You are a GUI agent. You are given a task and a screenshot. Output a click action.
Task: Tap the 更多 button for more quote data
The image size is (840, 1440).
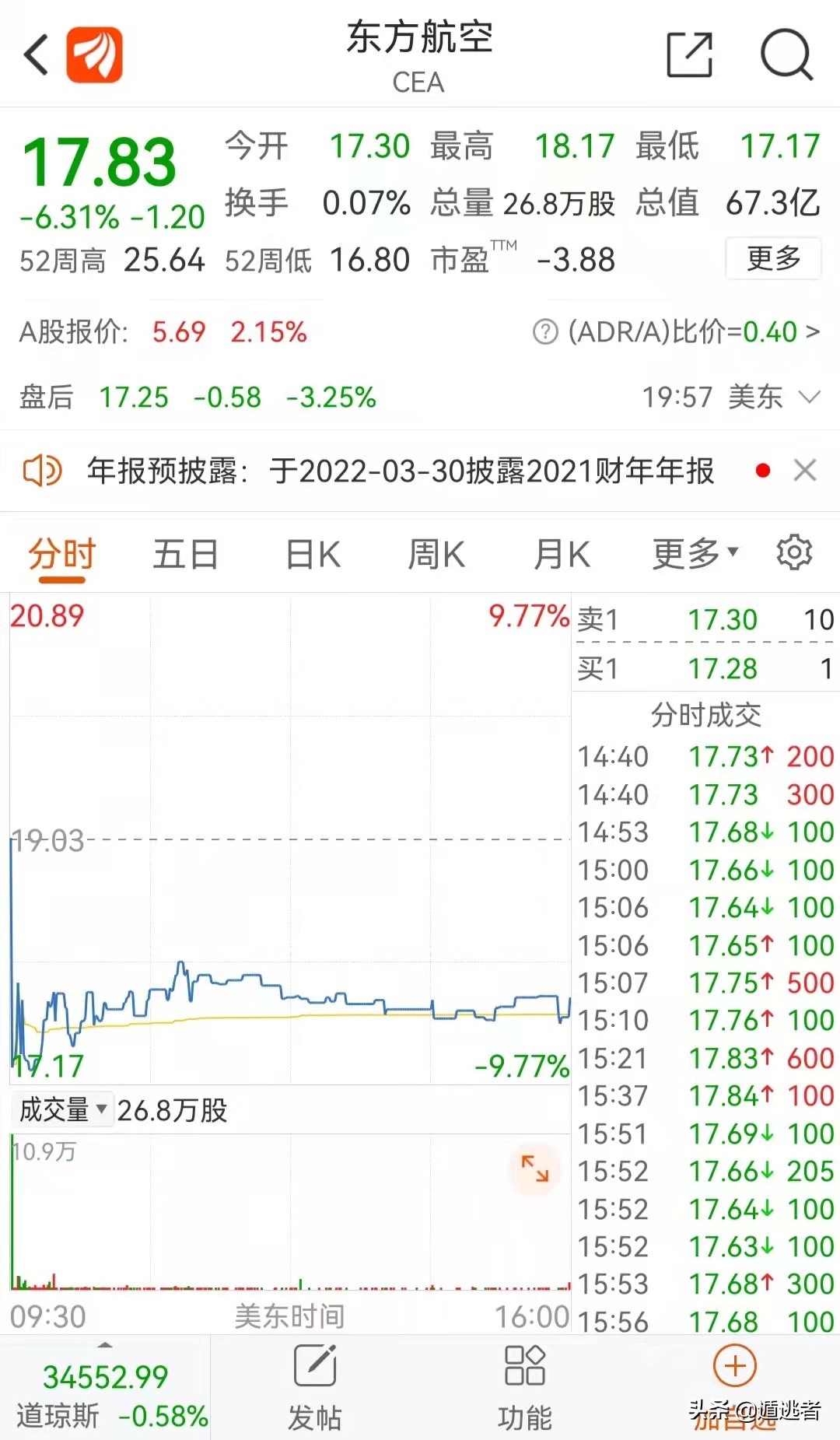tap(773, 258)
